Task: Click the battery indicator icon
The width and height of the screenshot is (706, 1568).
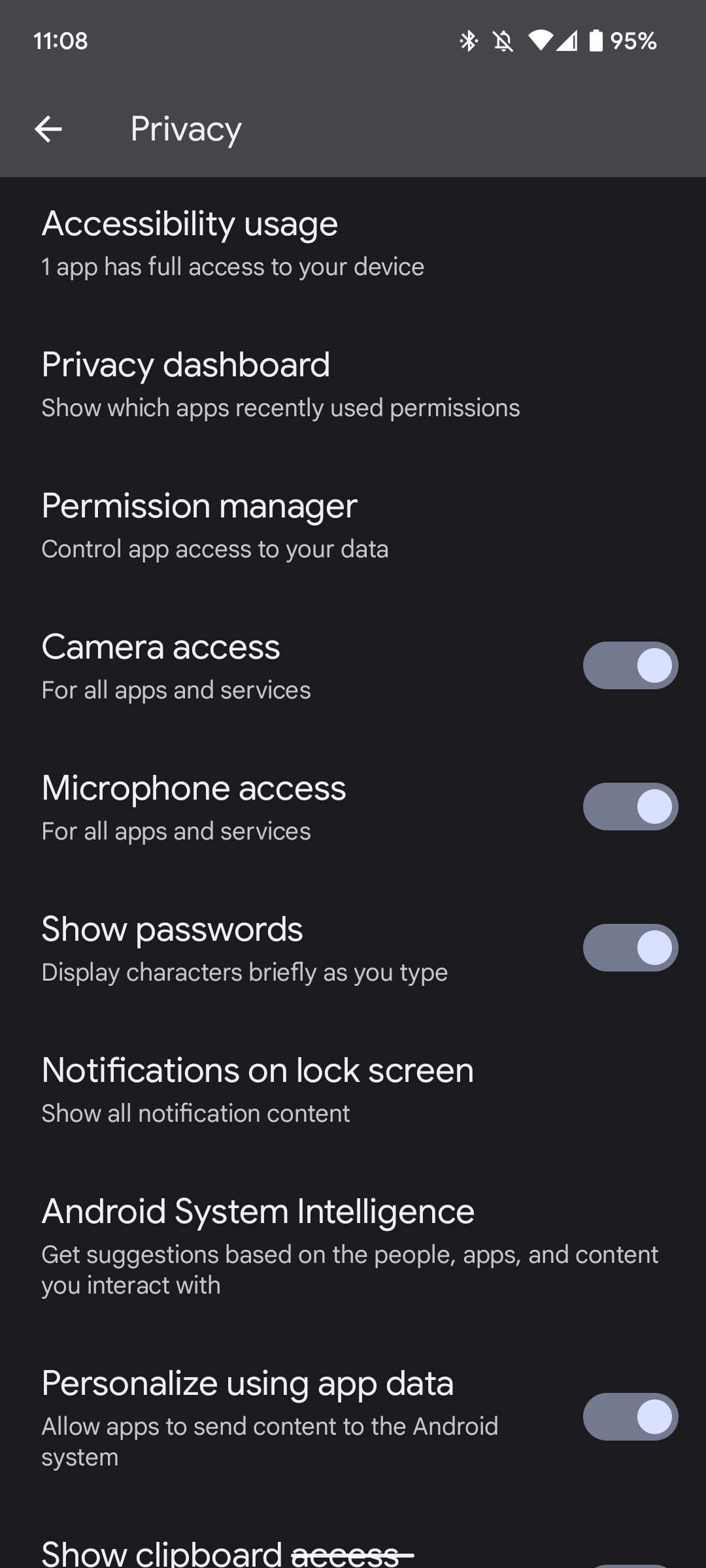Action: pyautogui.click(x=596, y=41)
